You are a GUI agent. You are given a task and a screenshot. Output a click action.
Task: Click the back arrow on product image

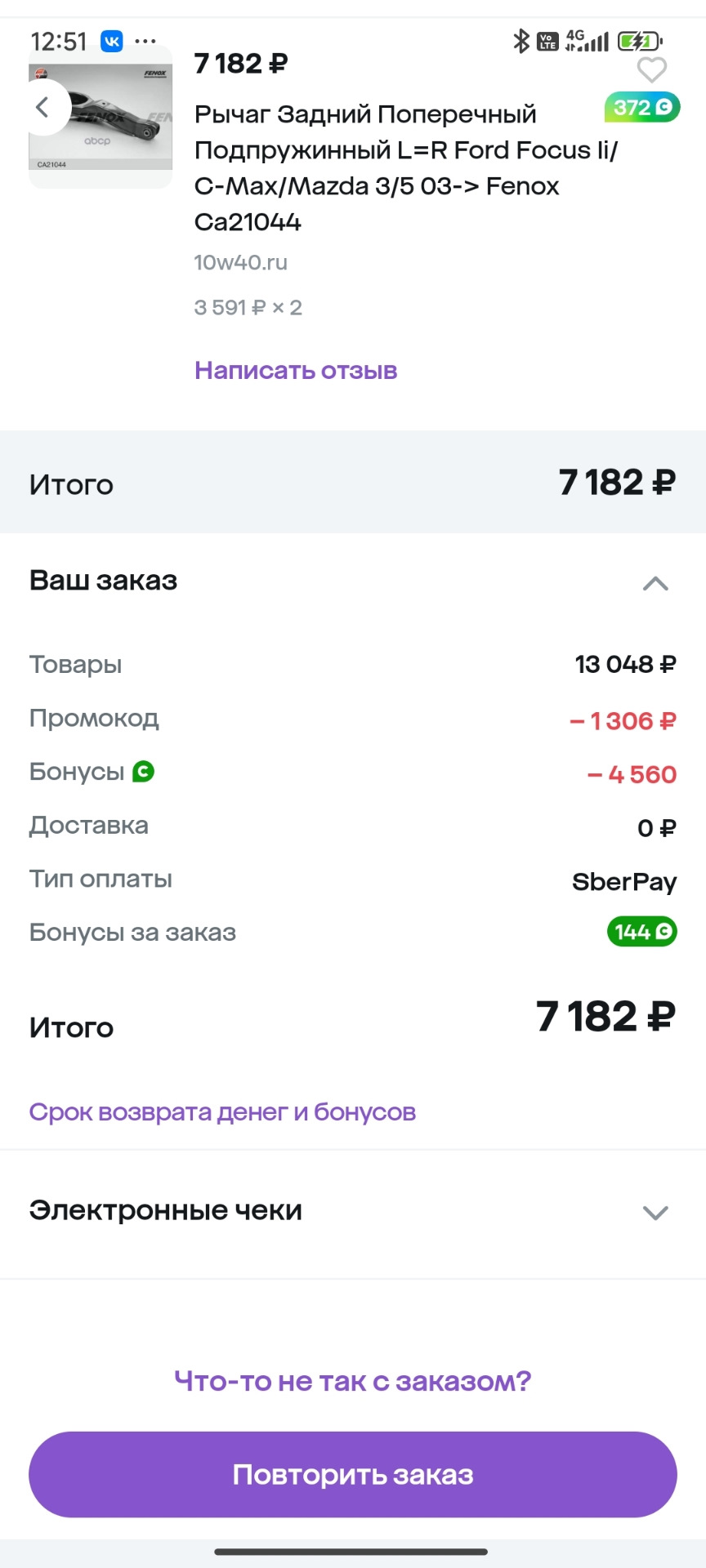pyautogui.click(x=45, y=107)
